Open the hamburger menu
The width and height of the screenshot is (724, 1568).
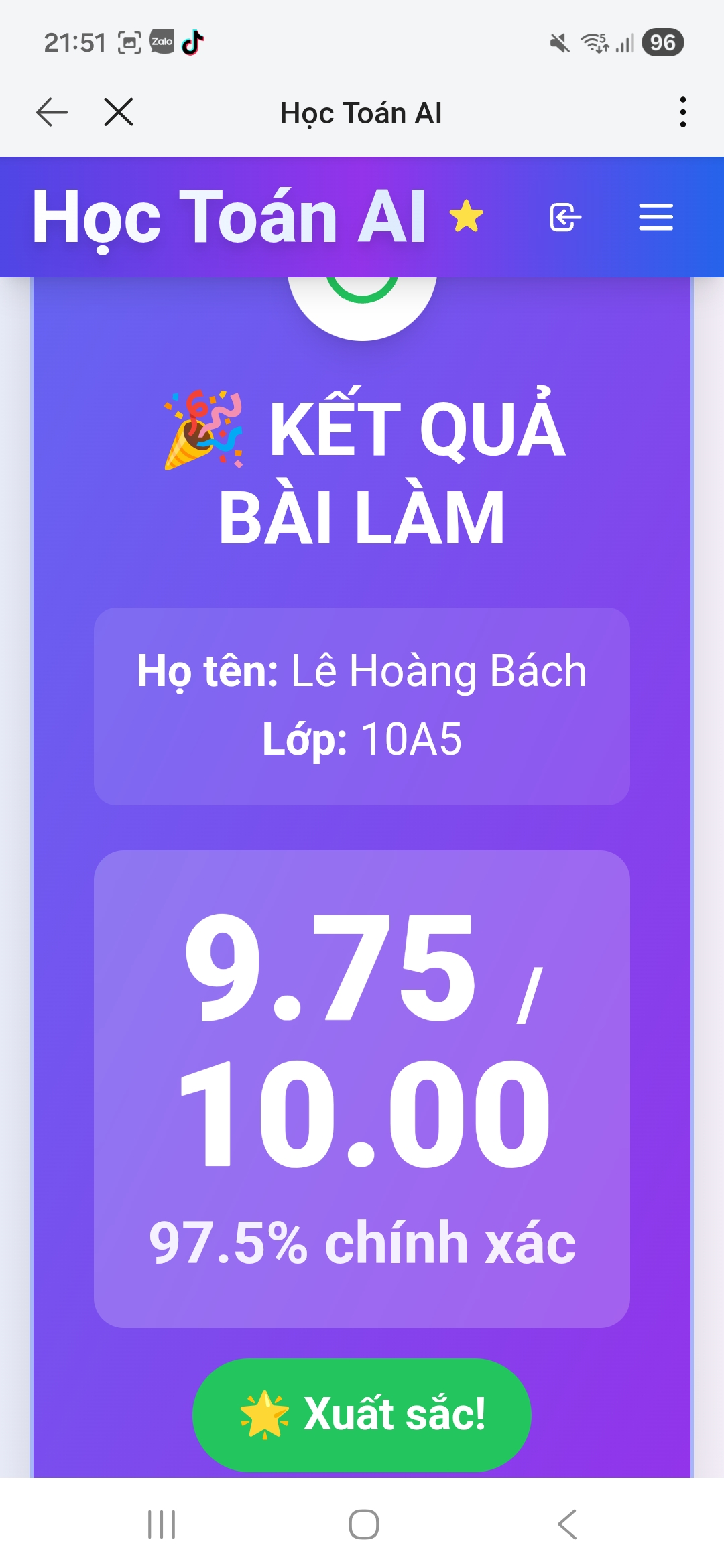pos(656,217)
